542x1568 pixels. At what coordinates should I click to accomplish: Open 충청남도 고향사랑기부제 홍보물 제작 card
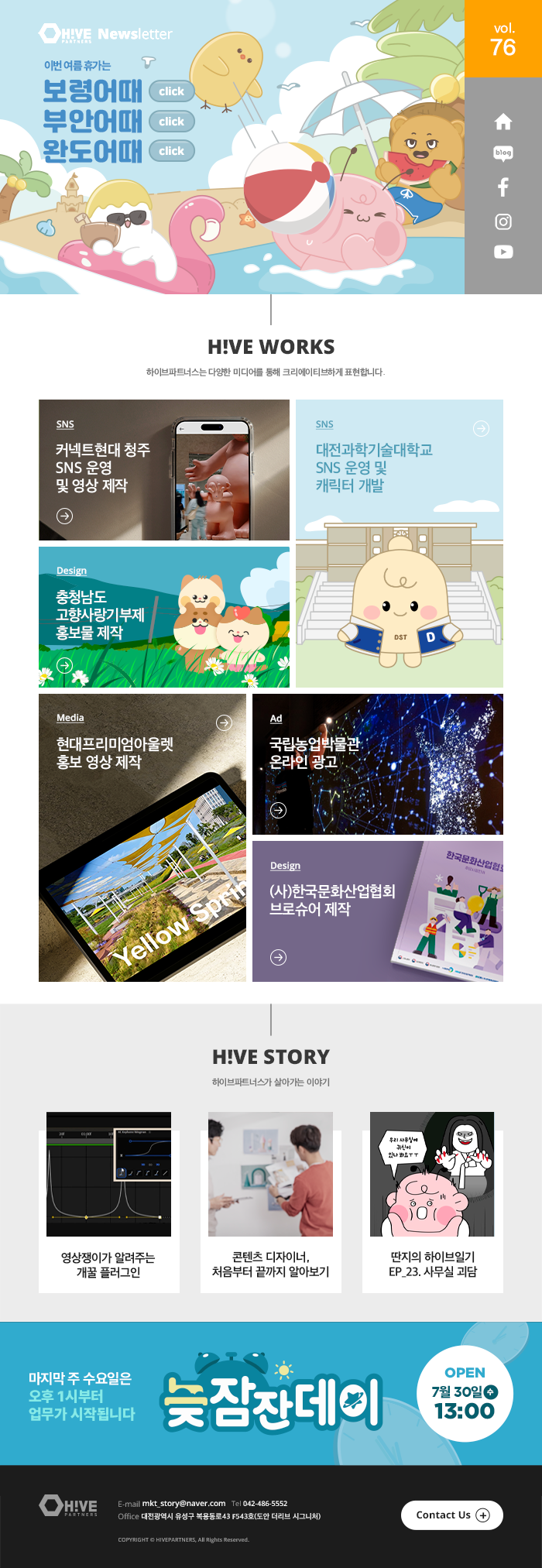point(163,617)
